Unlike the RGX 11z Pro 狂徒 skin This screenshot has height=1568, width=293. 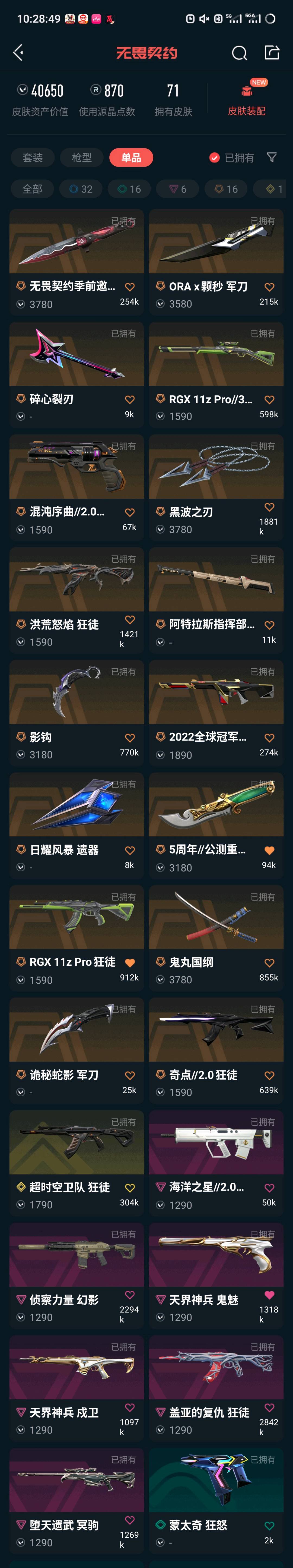click(x=129, y=963)
